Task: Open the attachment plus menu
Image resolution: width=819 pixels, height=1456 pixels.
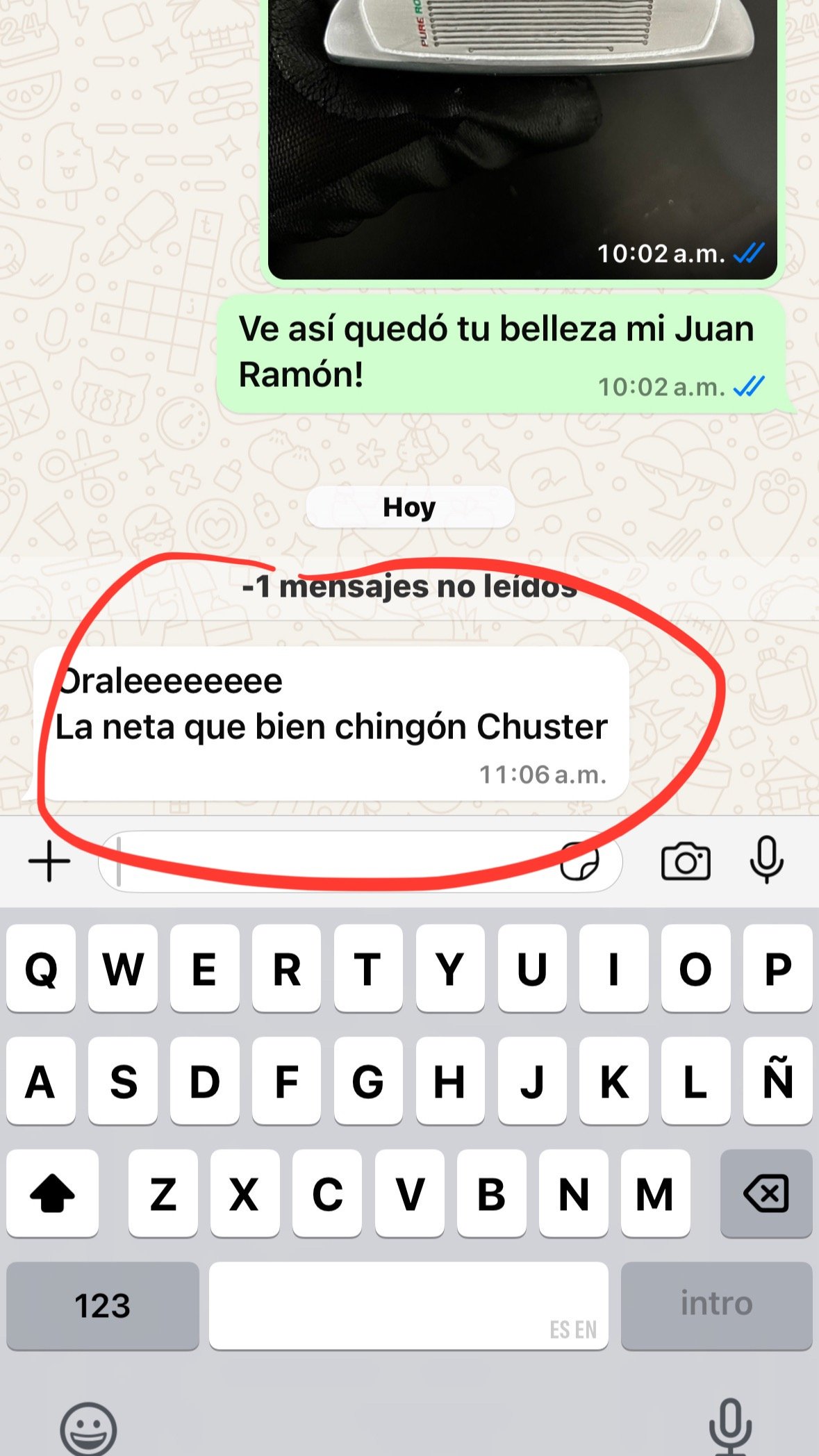Action: [49, 861]
